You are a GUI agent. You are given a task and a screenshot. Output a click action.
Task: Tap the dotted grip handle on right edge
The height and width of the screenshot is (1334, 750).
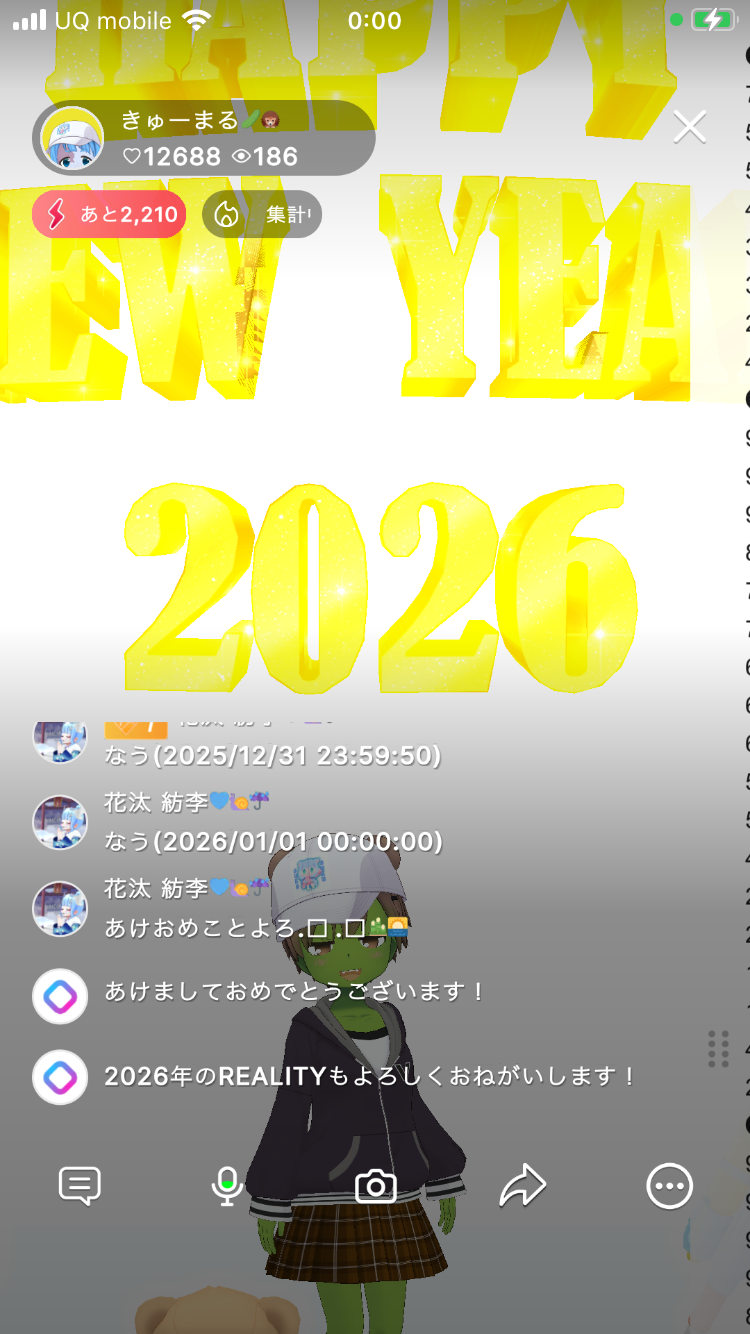717,1048
